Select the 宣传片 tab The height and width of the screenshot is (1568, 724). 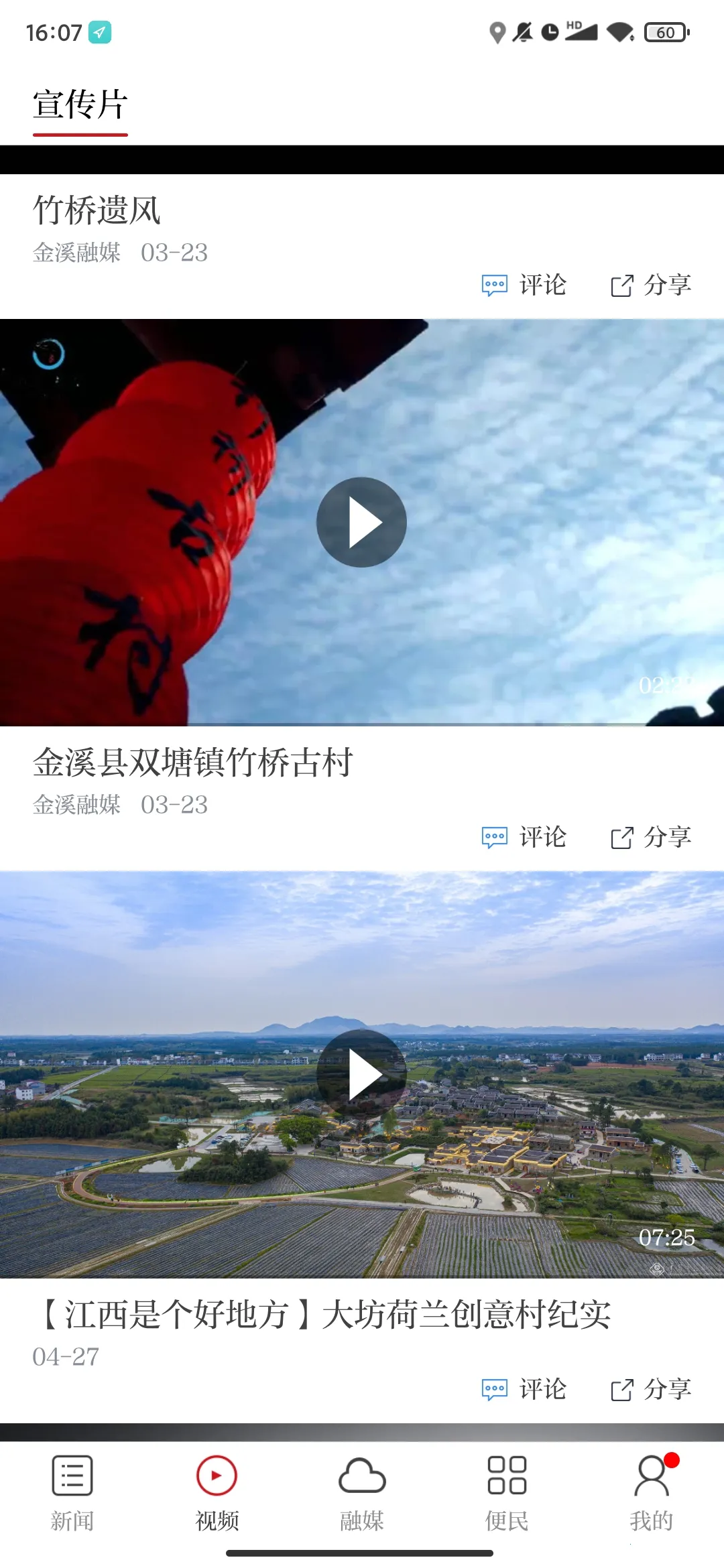click(x=80, y=104)
